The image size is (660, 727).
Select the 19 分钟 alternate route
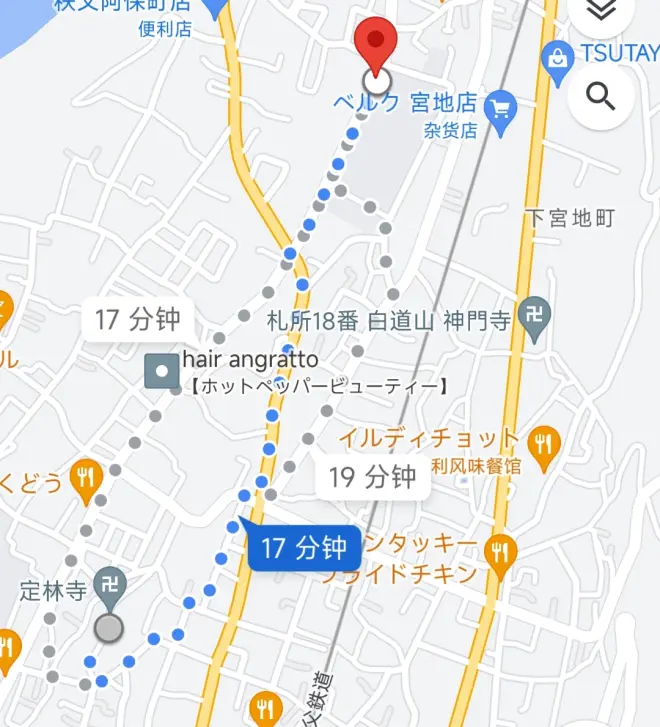(372, 477)
